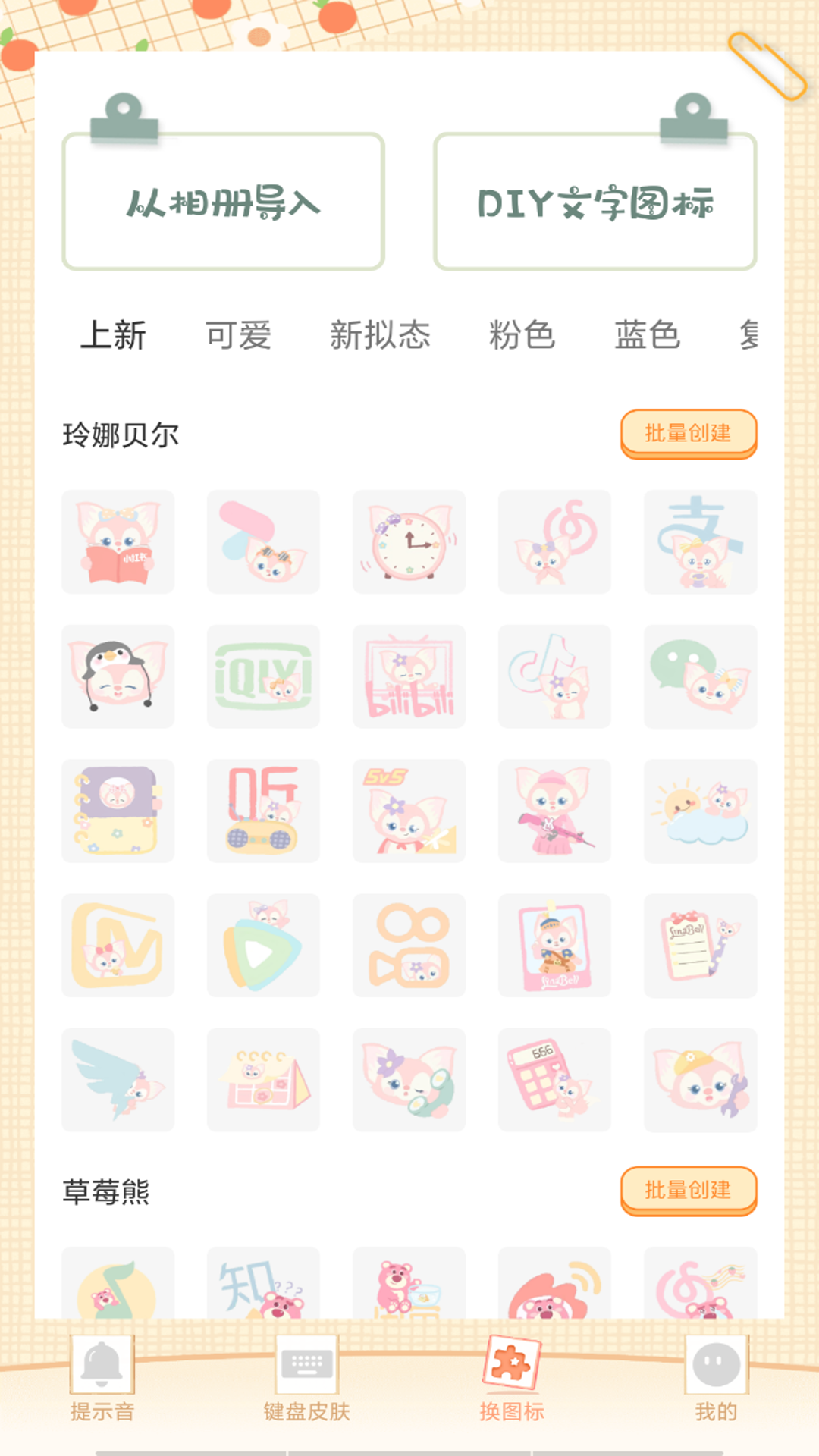Select the 蓝色 category tab

(647, 335)
